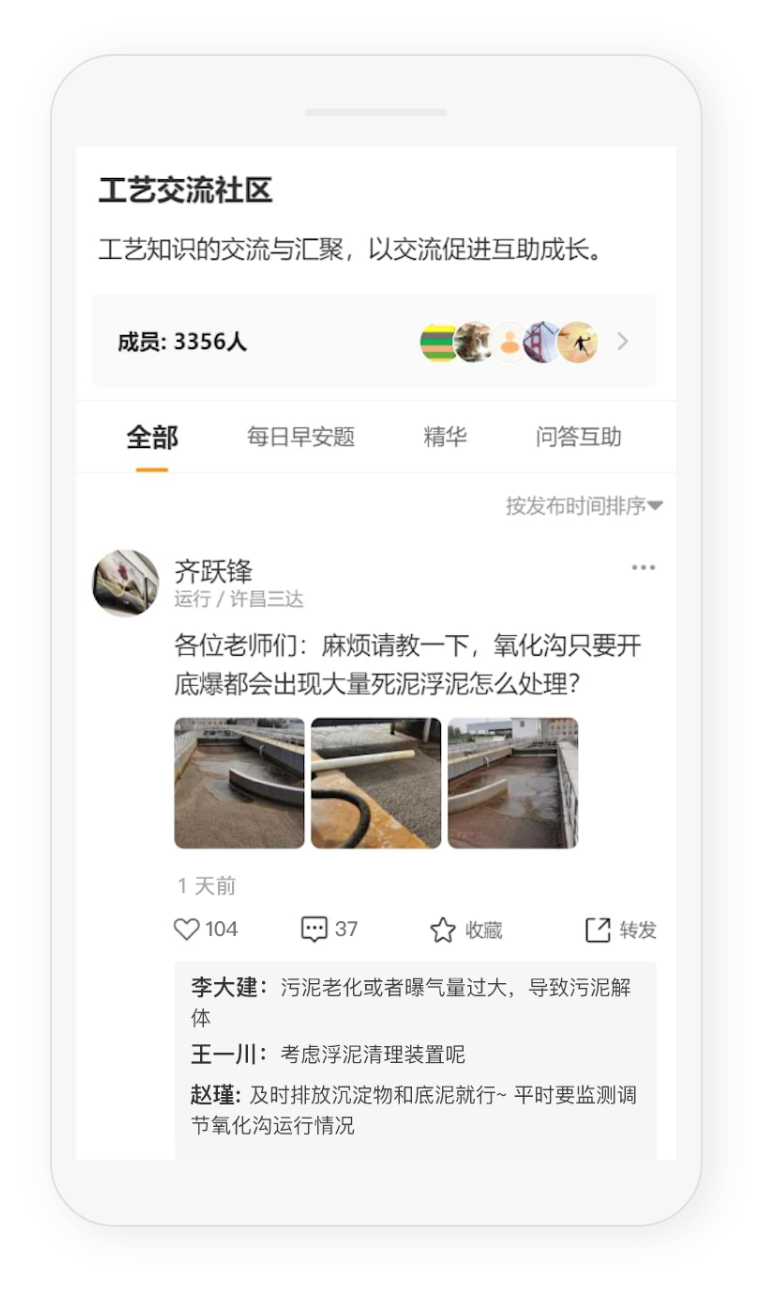Open the three-dot menu on 齐跃锋's post
The height and width of the screenshot is (1293, 773).
pos(644,567)
